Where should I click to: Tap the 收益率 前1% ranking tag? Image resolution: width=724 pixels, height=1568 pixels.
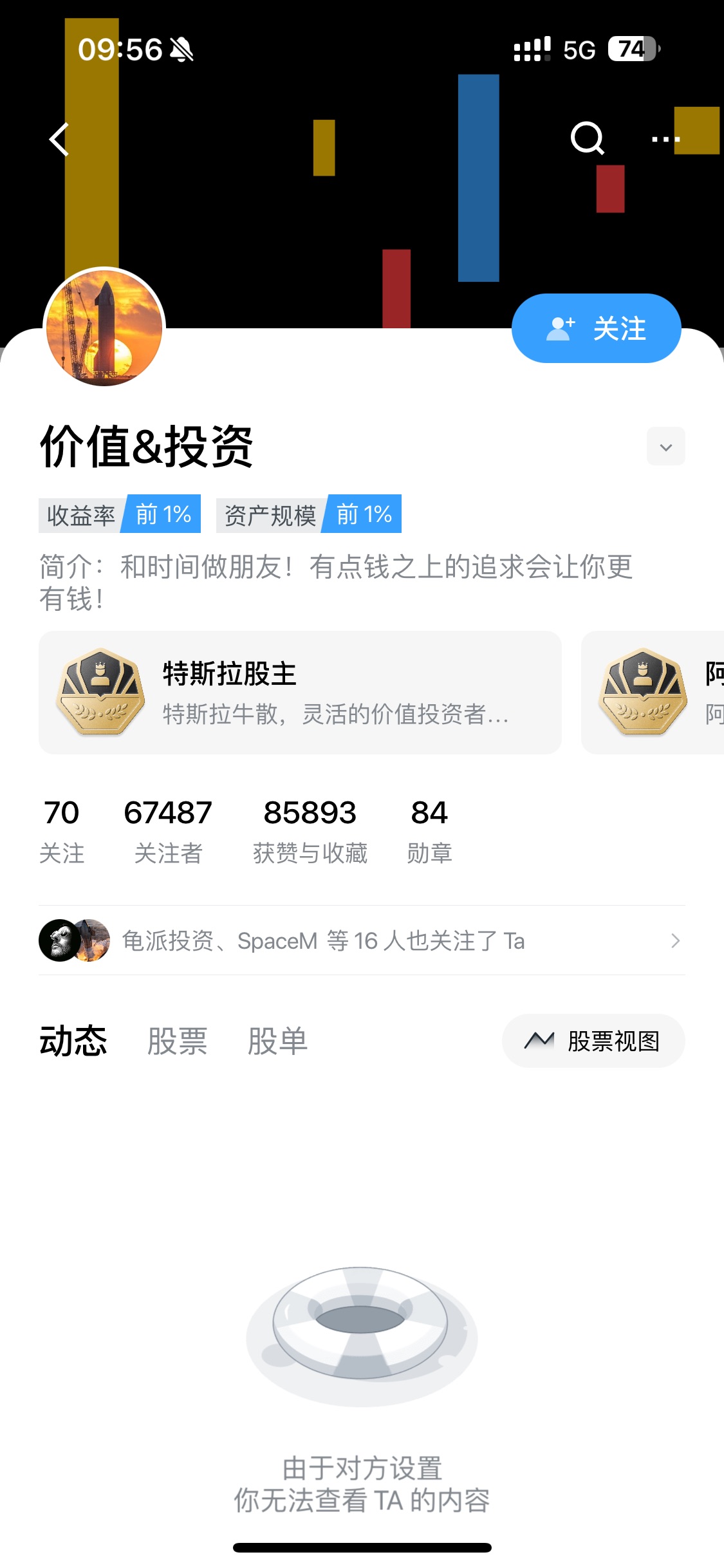[120, 514]
